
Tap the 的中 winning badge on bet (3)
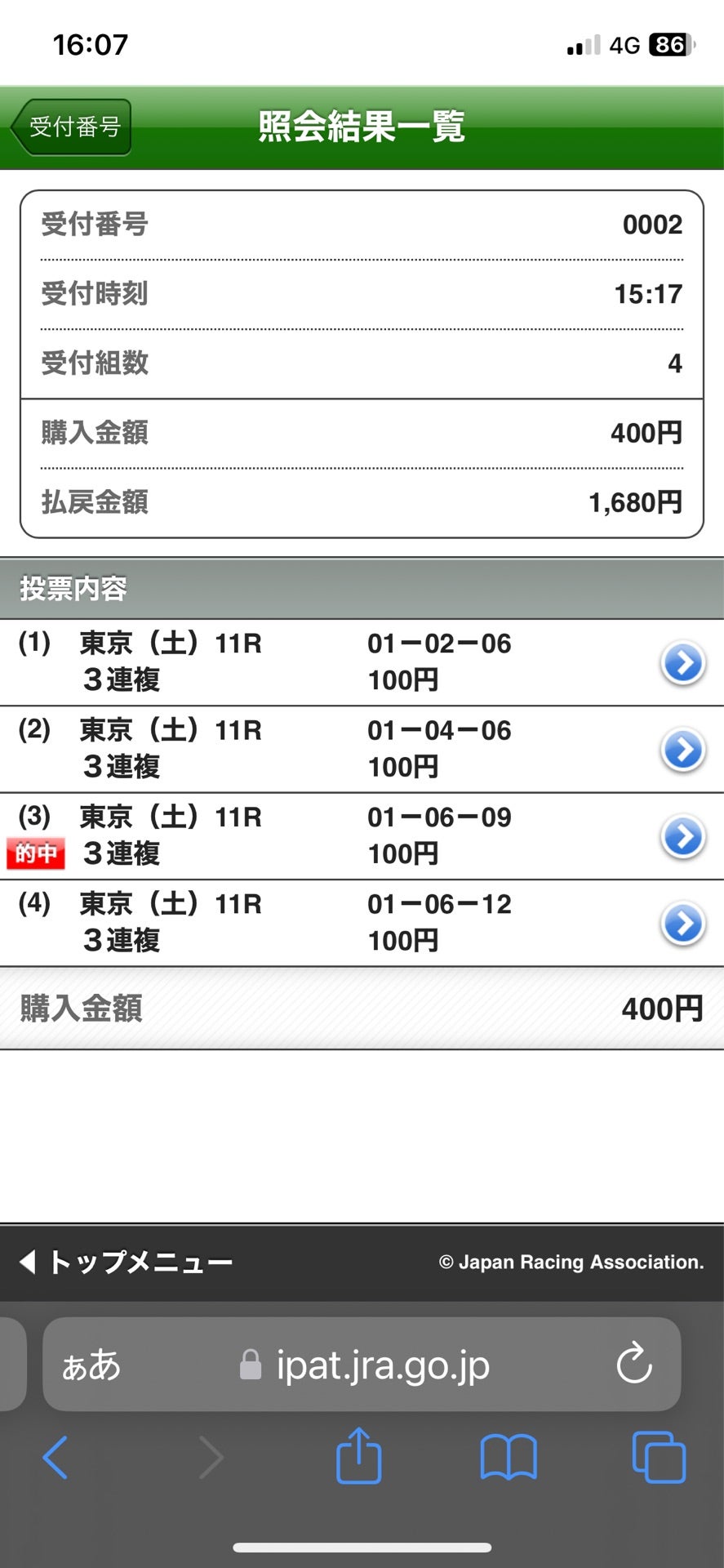(35, 852)
